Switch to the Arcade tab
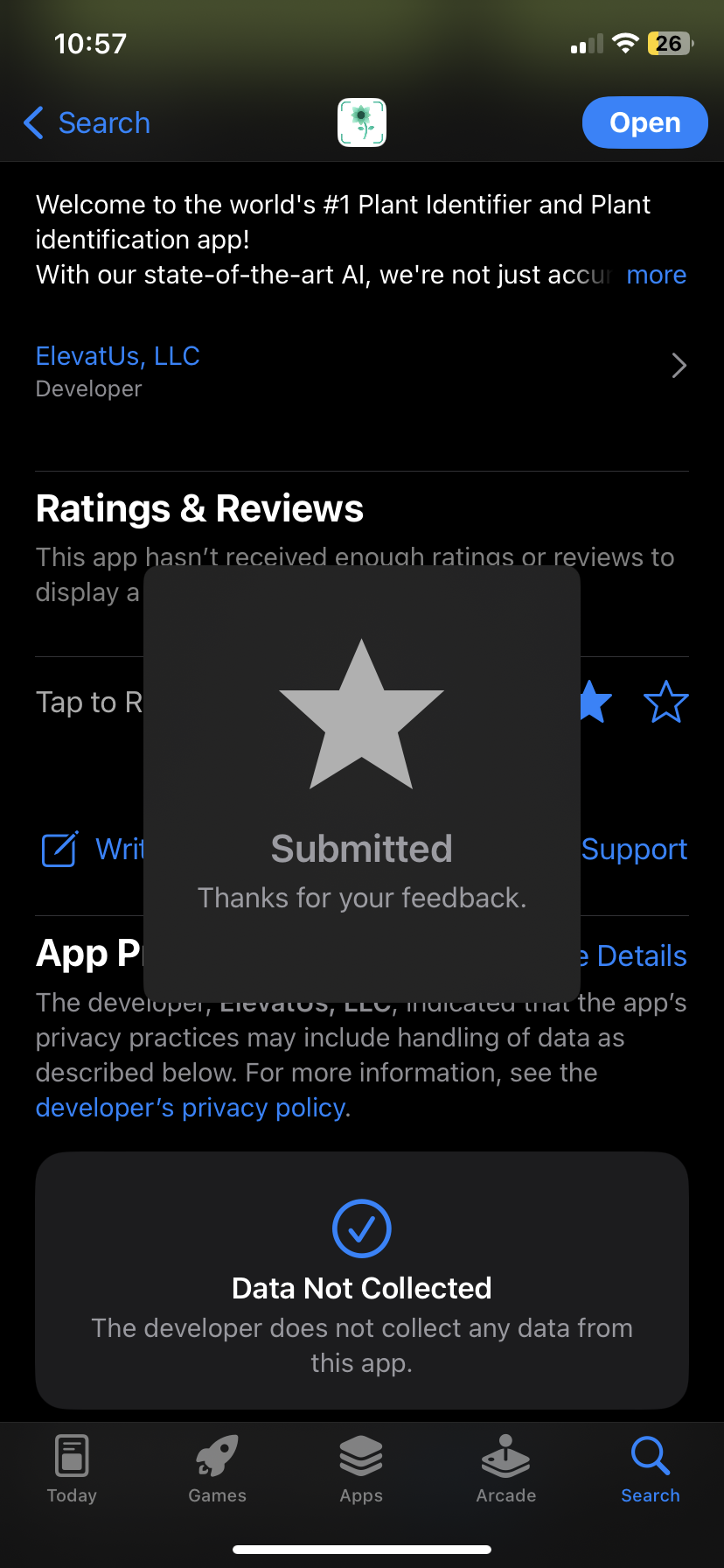Screen dimensions: 724x1568 coord(506,1470)
